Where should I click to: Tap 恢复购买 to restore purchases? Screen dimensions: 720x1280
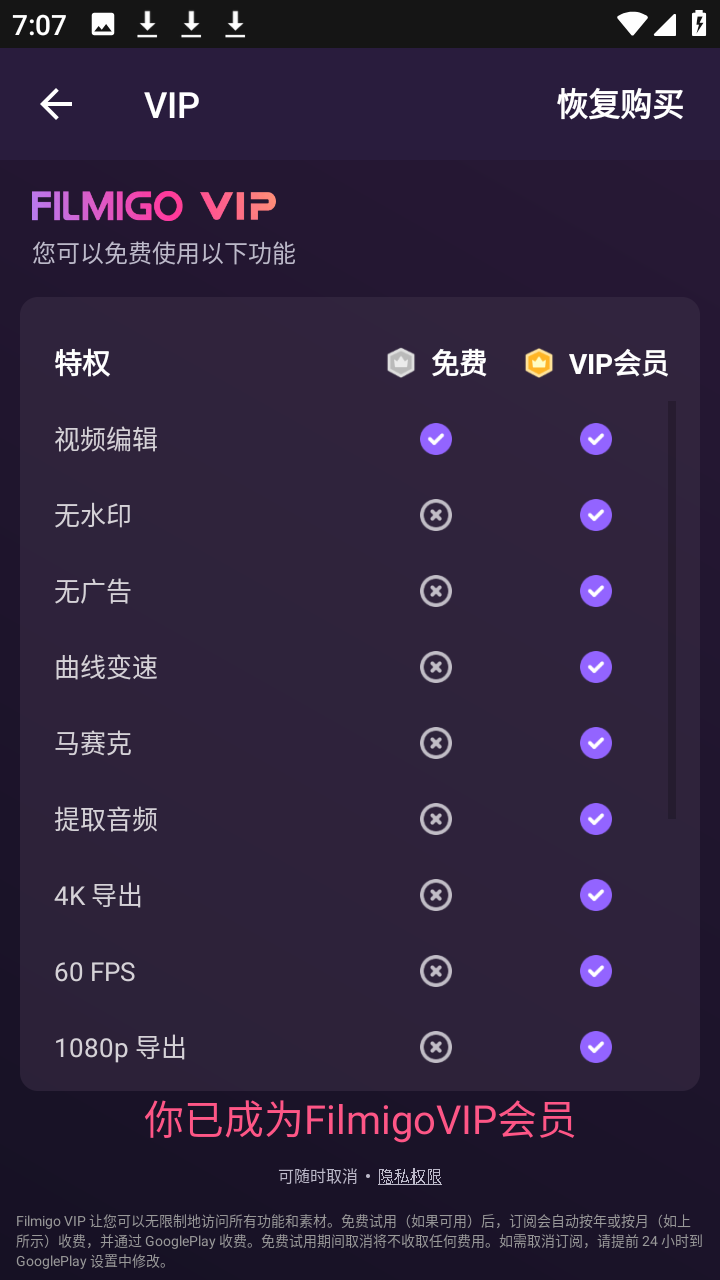(x=620, y=104)
